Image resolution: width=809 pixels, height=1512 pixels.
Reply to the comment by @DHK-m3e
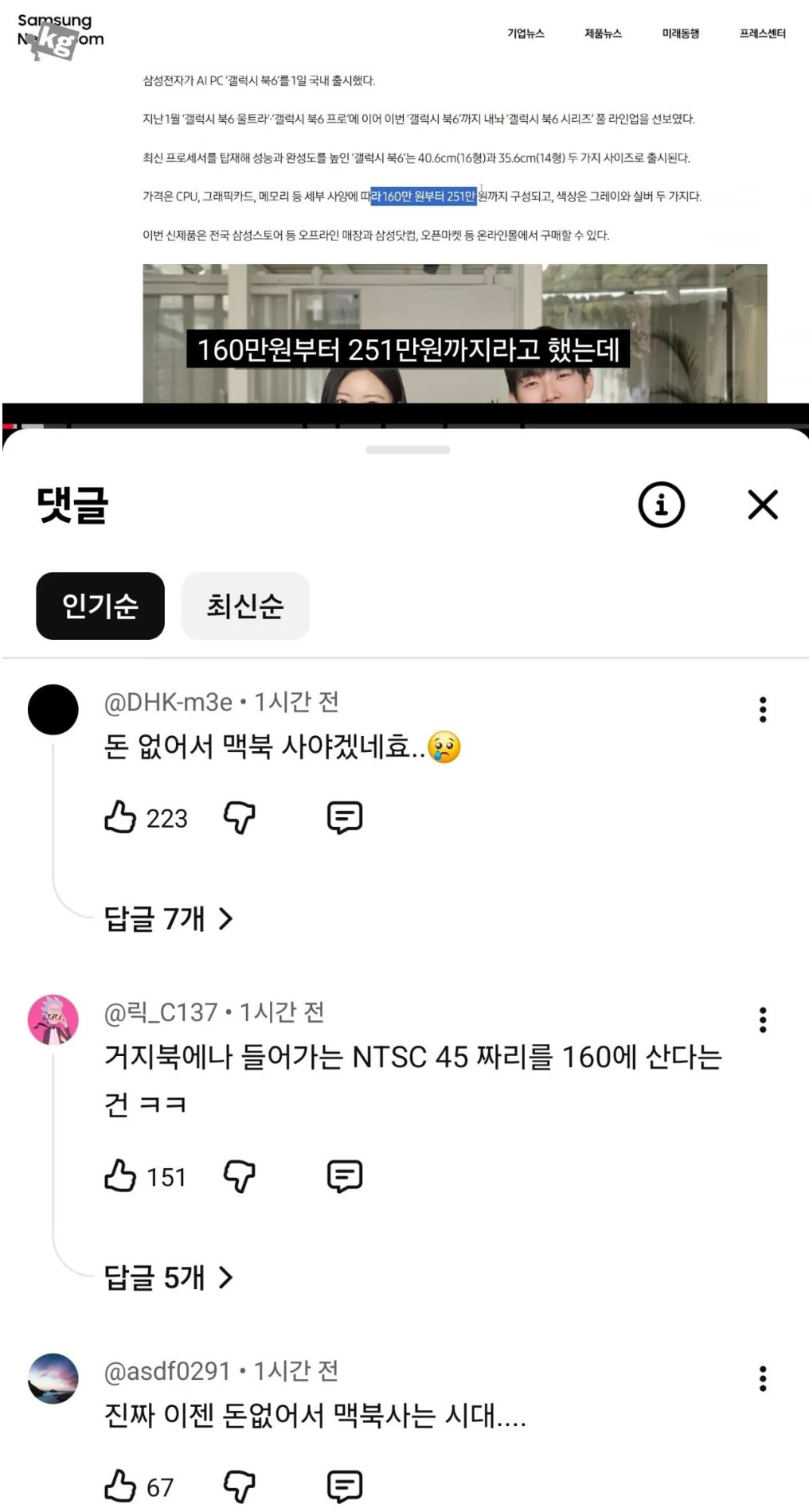point(345,817)
